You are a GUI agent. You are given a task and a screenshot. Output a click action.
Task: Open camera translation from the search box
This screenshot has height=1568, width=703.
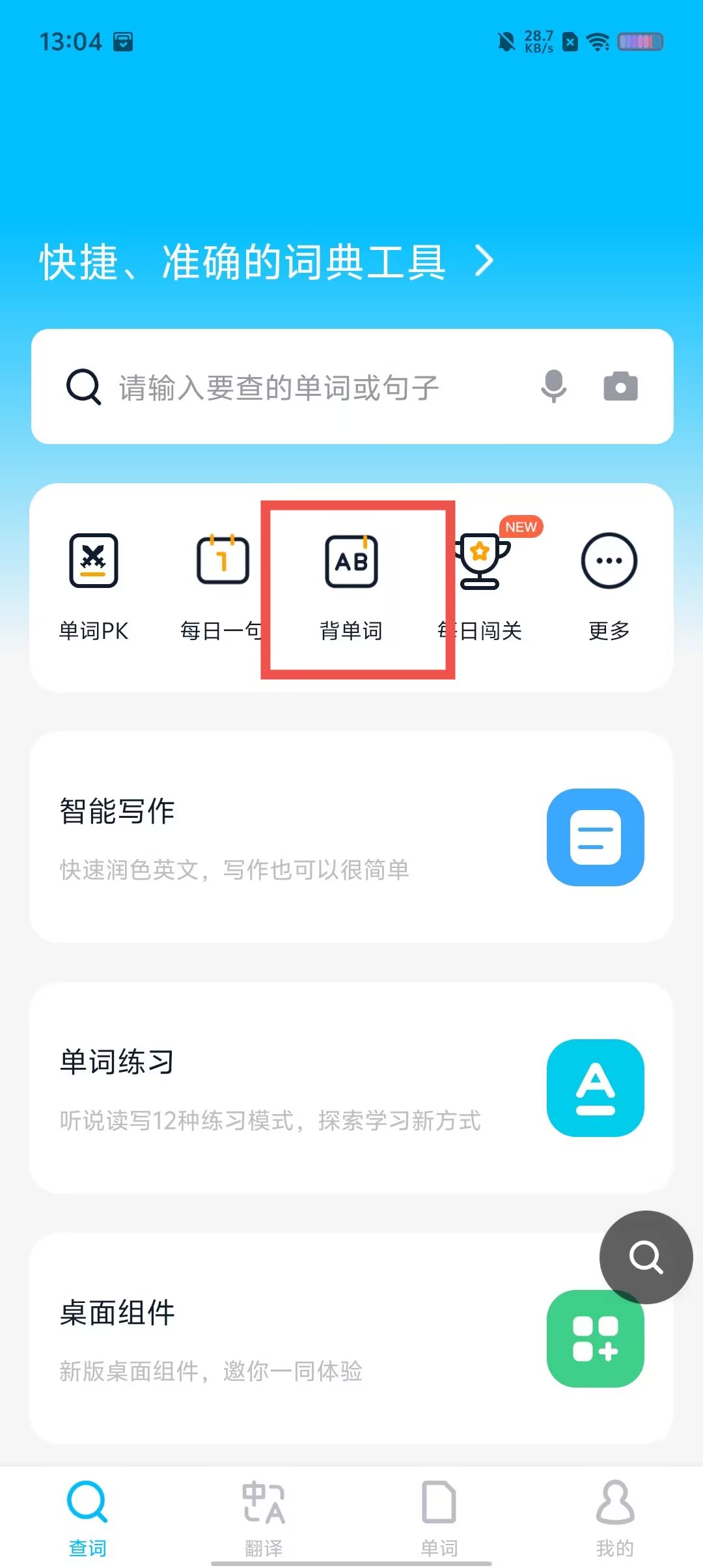click(x=620, y=387)
